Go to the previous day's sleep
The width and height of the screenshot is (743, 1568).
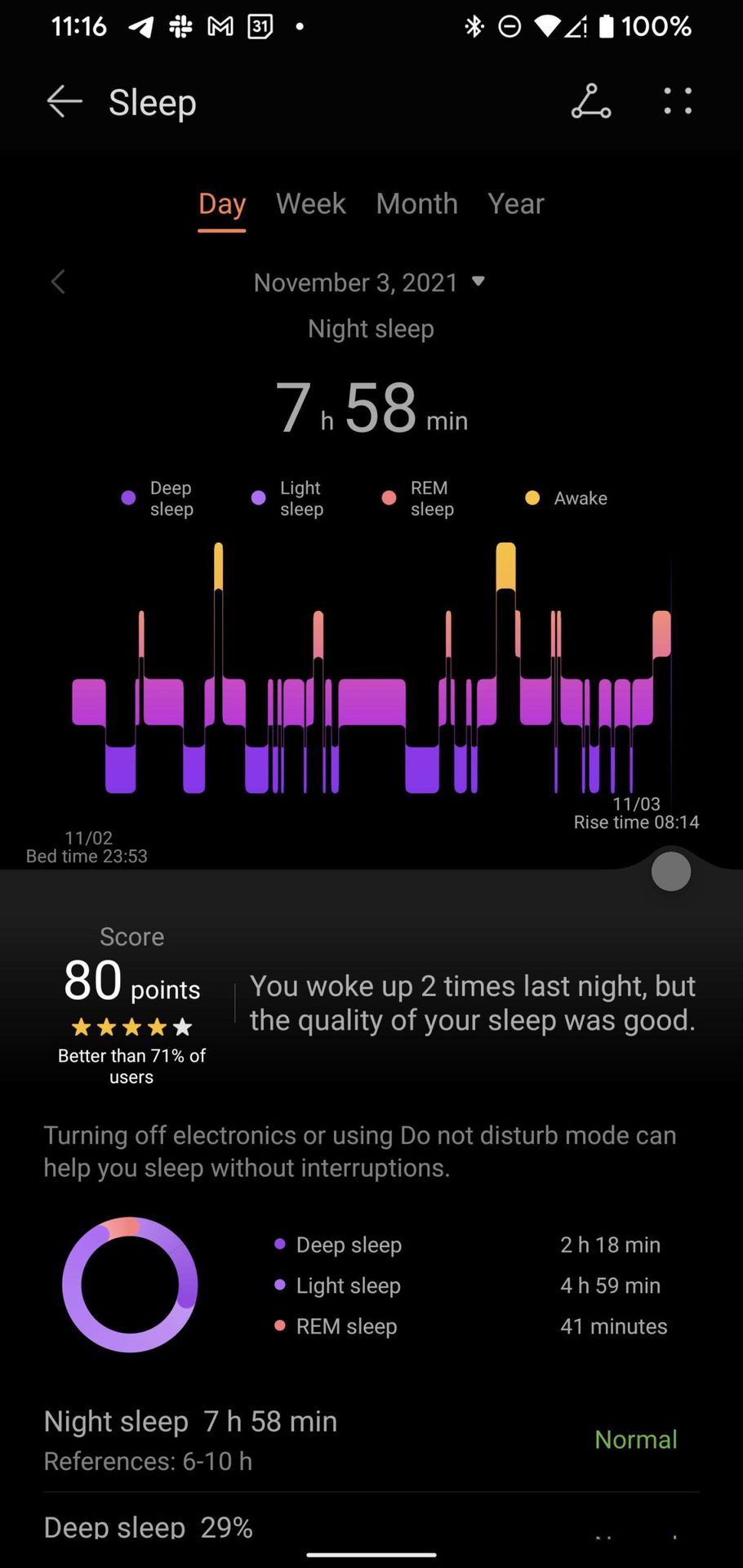(58, 283)
